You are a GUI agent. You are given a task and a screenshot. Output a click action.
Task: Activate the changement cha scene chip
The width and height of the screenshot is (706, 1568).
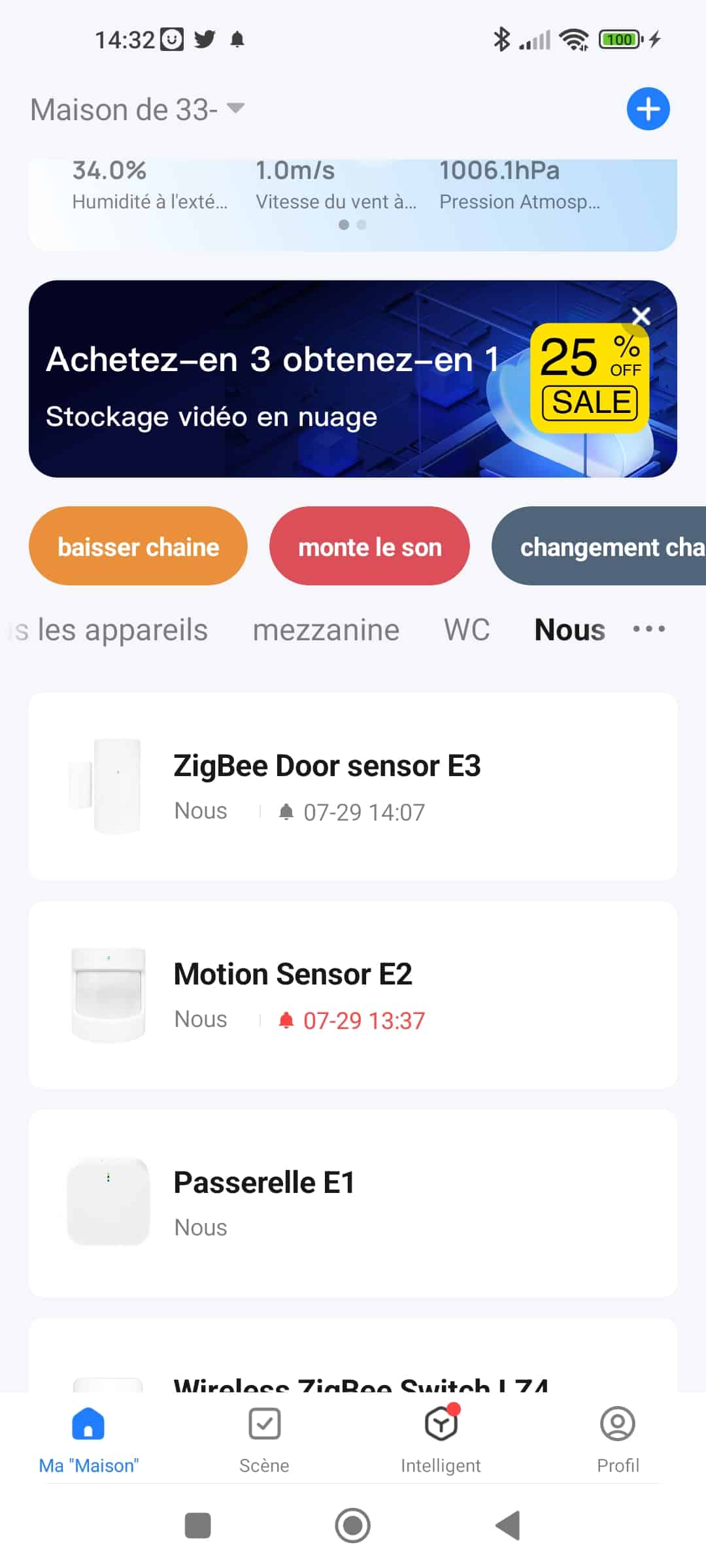(599, 546)
